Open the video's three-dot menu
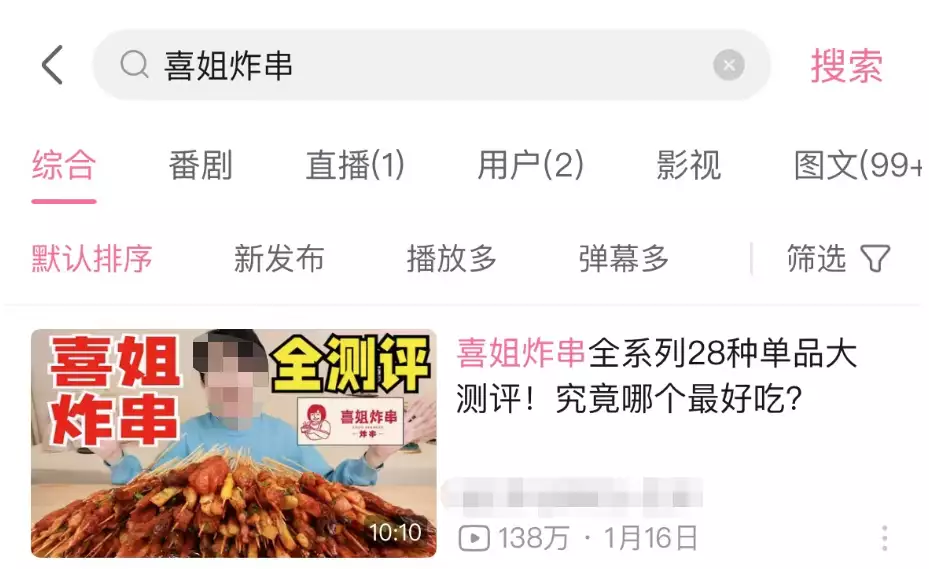 click(x=885, y=538)
